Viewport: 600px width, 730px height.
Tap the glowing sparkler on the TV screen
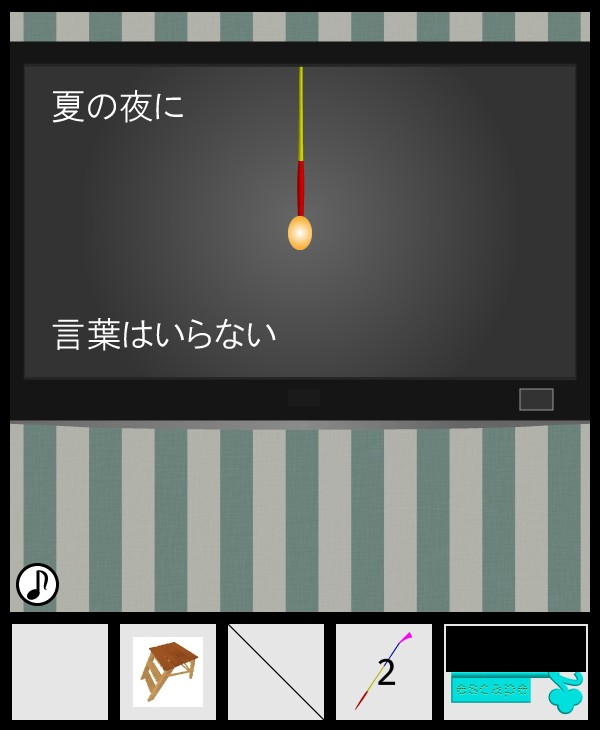click(x=300, y=231)
